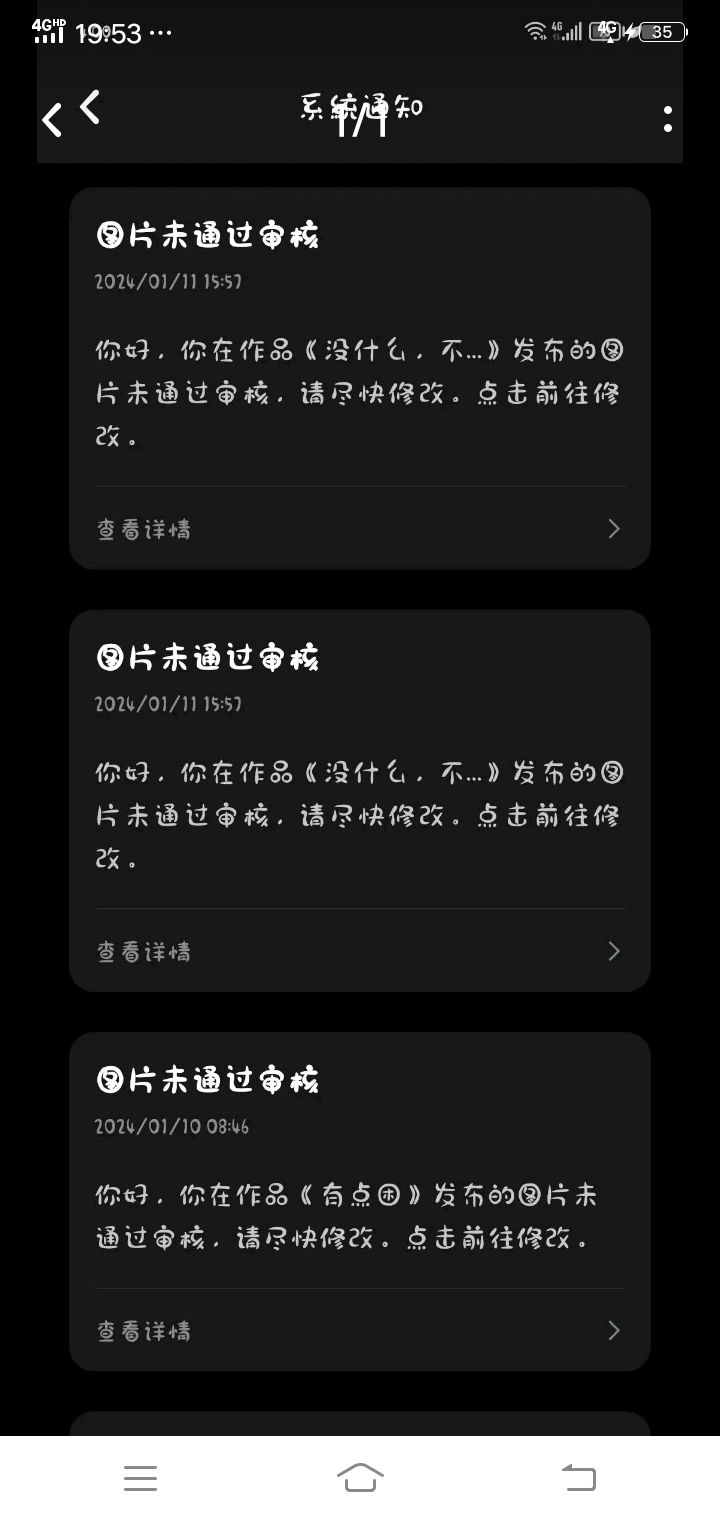The image size is (720, 1520).
Task: Tap the recent apps key in navigation bar
Action: click(140, 1478)
